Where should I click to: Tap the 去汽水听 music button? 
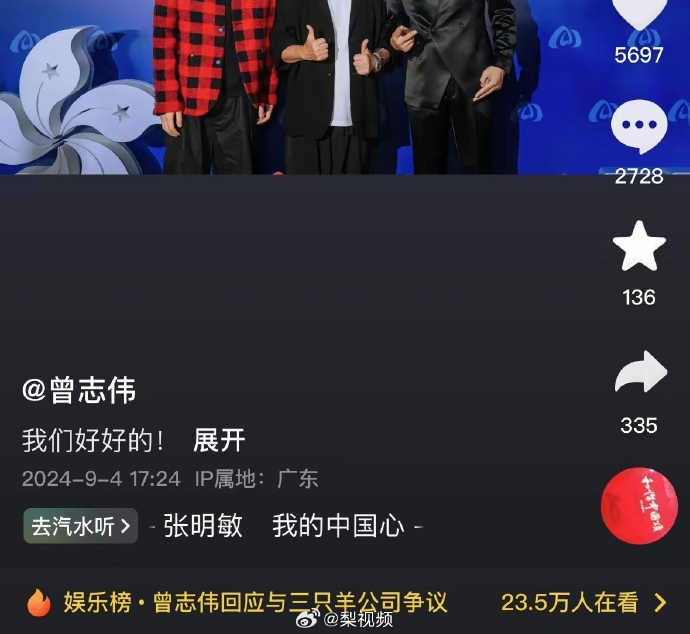pos(80,526)
